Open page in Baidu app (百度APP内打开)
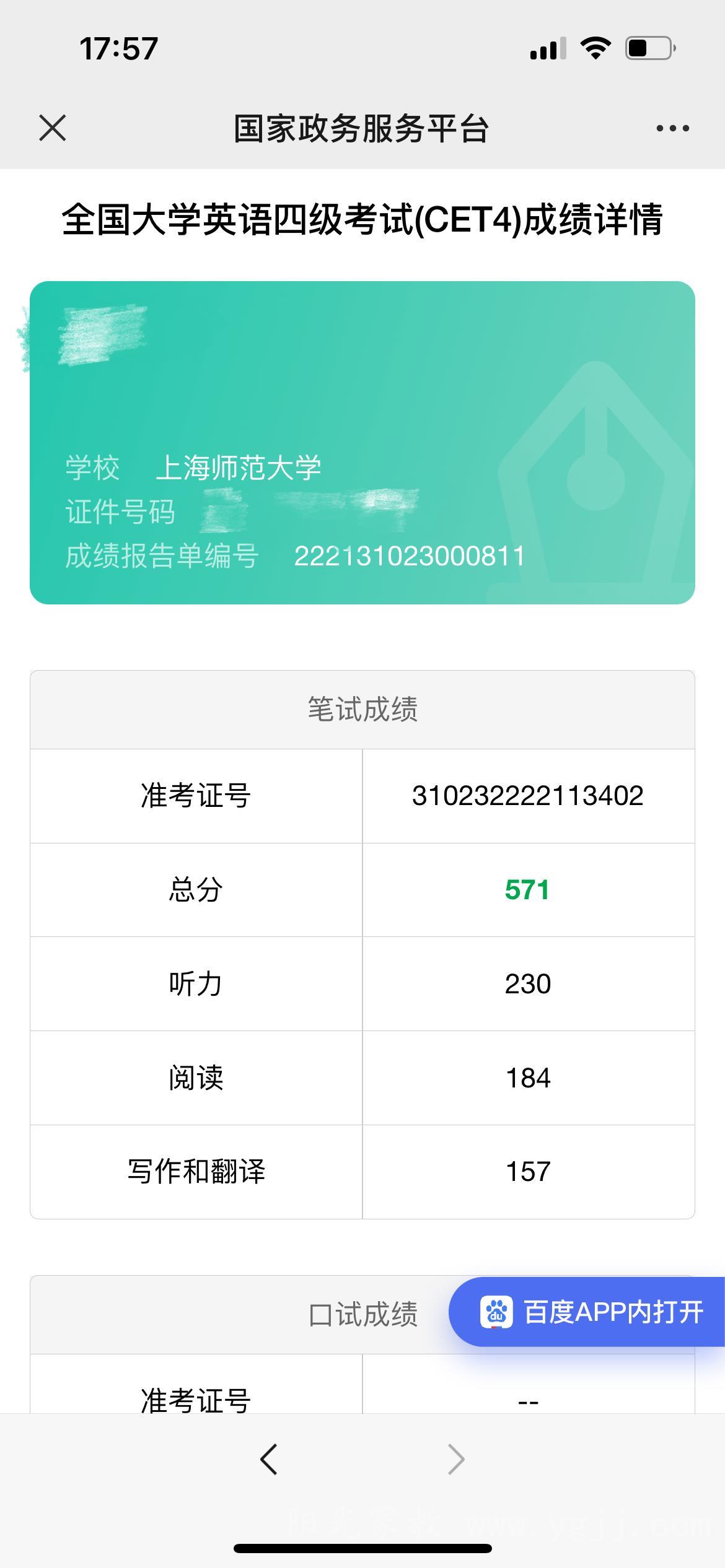 [592, 1312]
